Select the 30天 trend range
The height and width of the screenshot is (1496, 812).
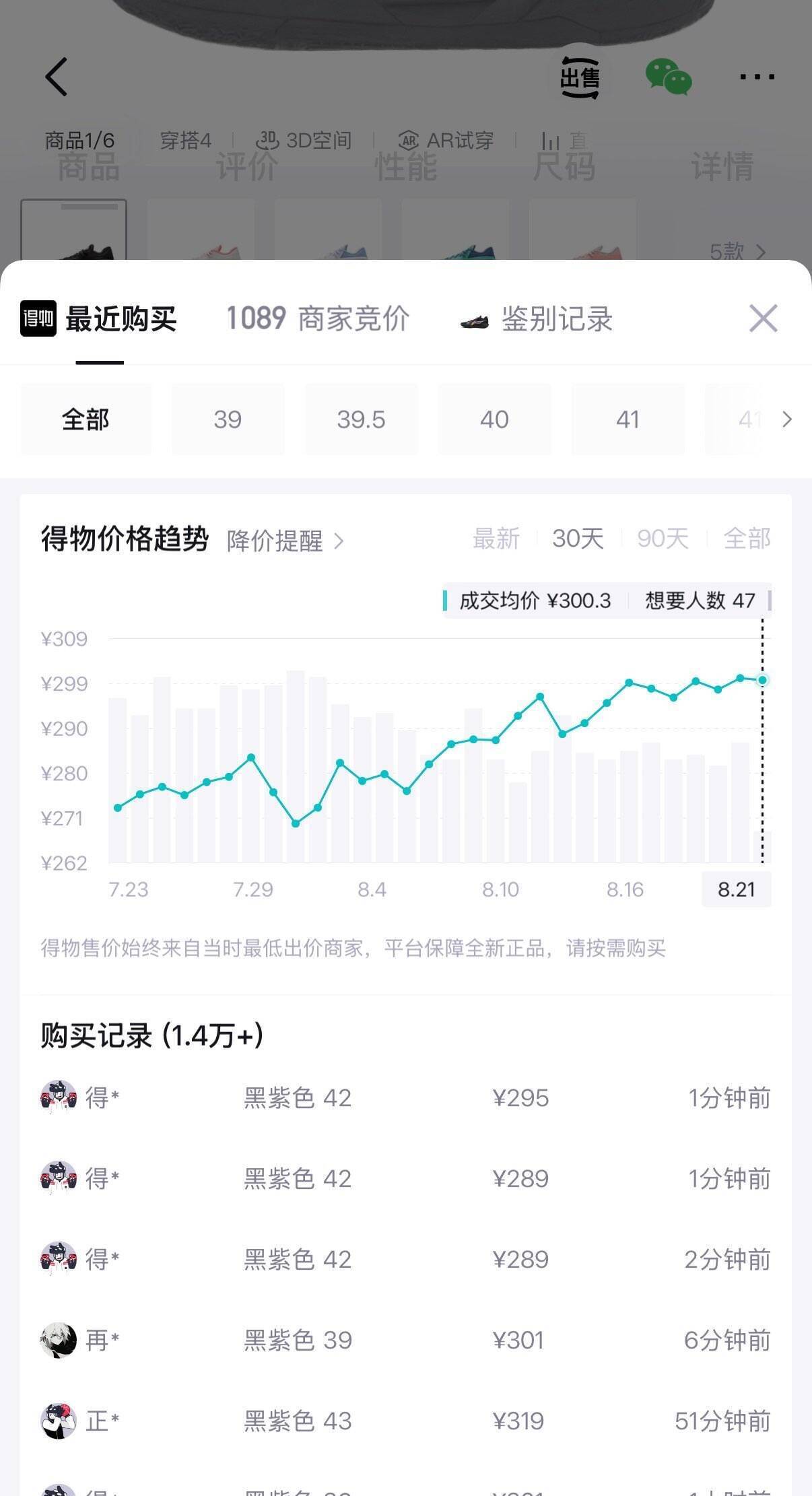click(578, 539)
